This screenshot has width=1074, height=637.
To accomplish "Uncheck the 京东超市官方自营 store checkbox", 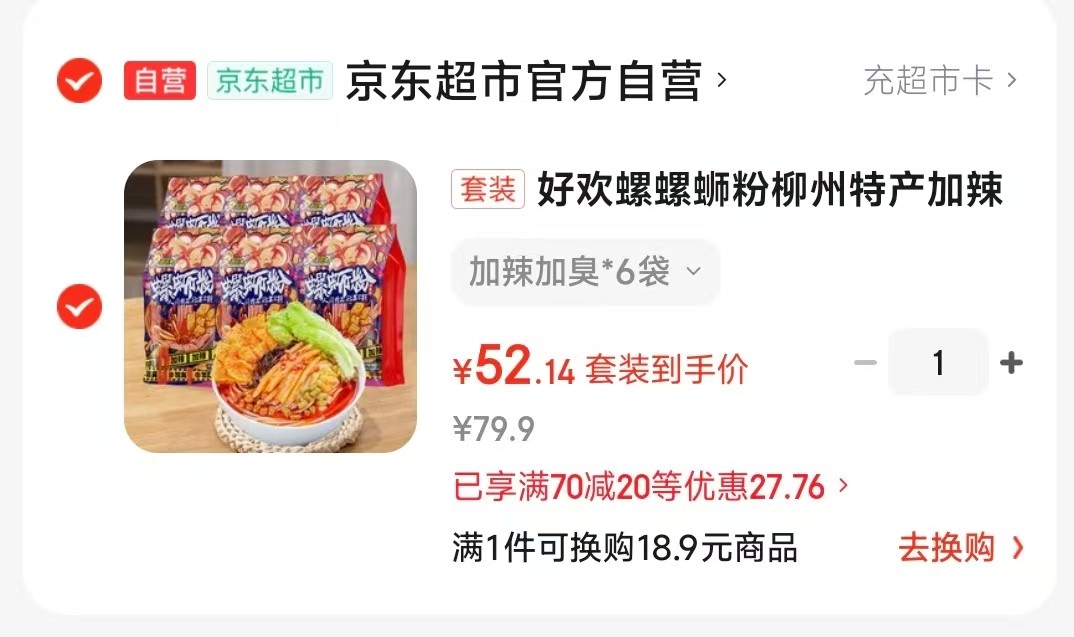I will (79, 80).
